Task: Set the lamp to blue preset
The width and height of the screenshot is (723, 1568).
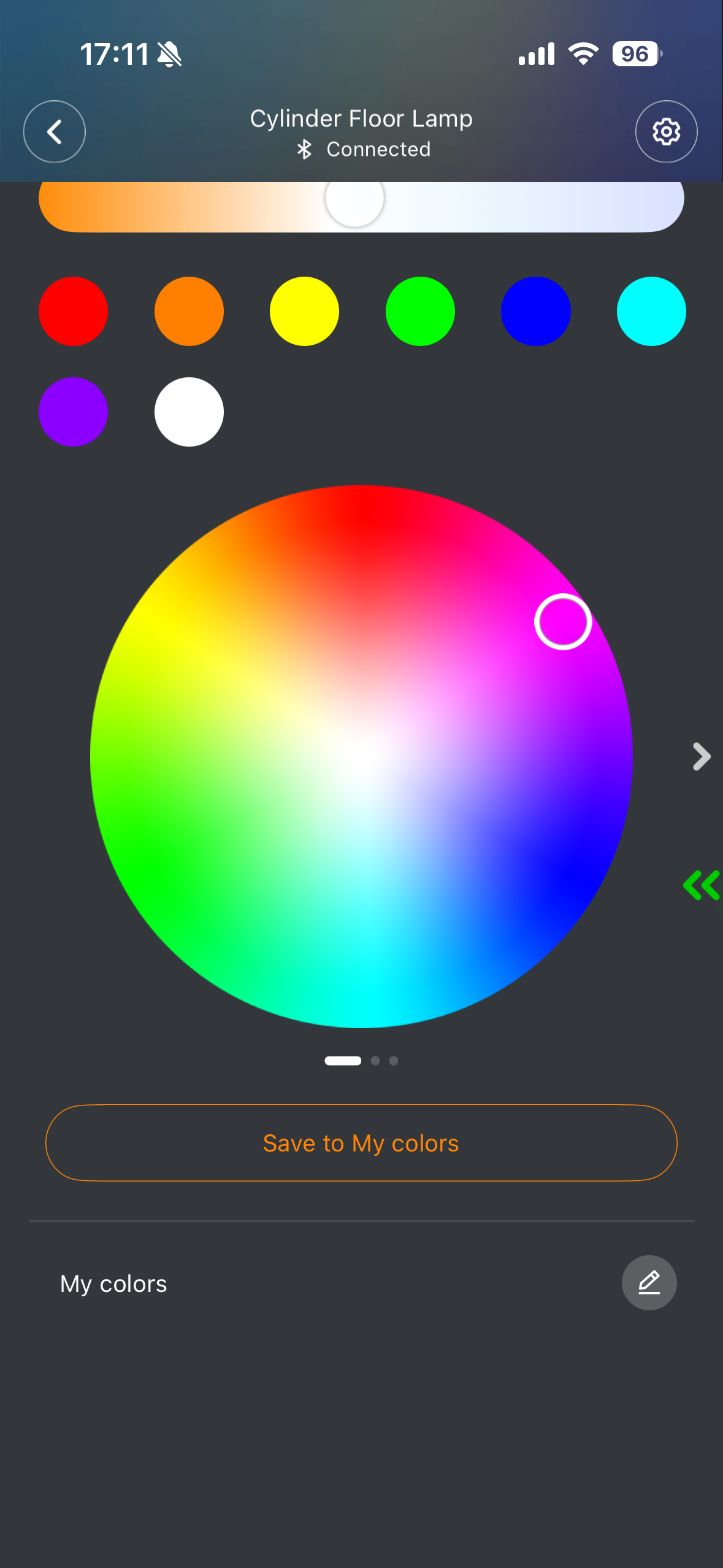Action: pos(535,311)
